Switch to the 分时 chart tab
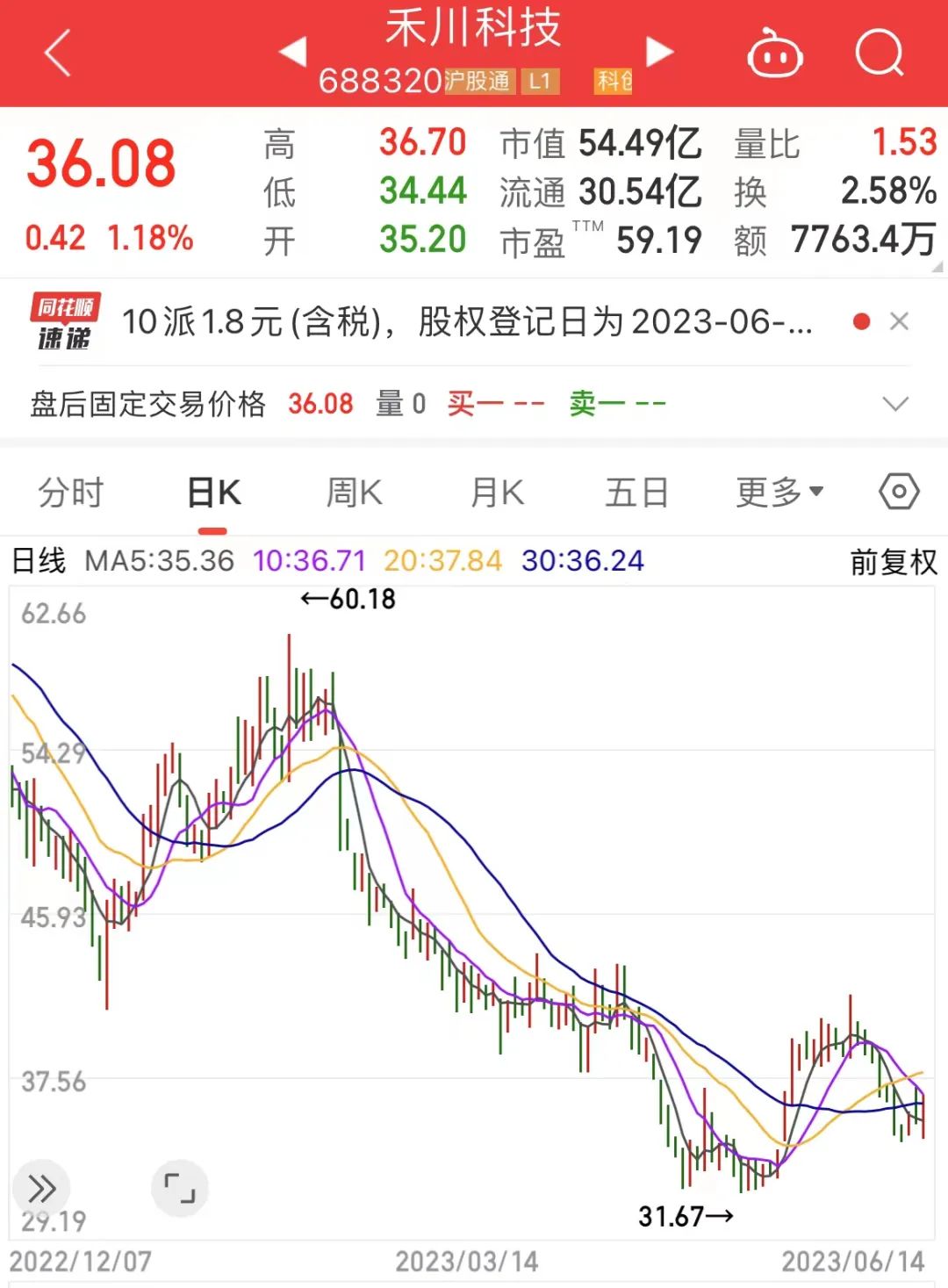The image size is (948, 1288). click(x=70, y=493)
